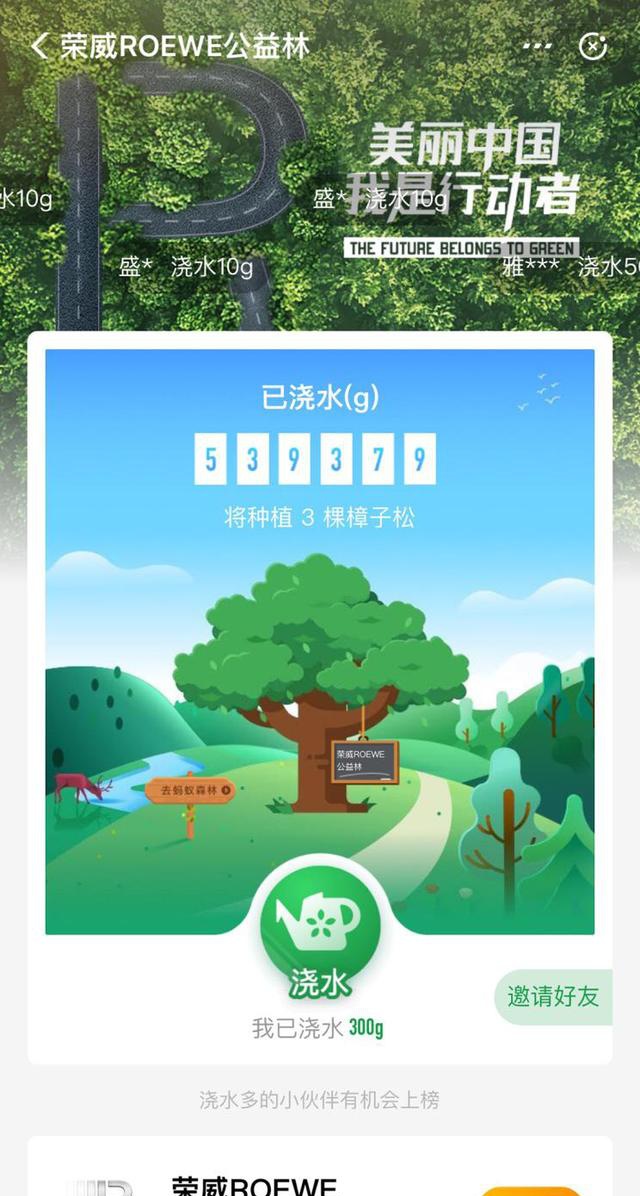640x1196 pixels.
Task: Invite friends via 邀请好友
Action: (x=553, y=996)
